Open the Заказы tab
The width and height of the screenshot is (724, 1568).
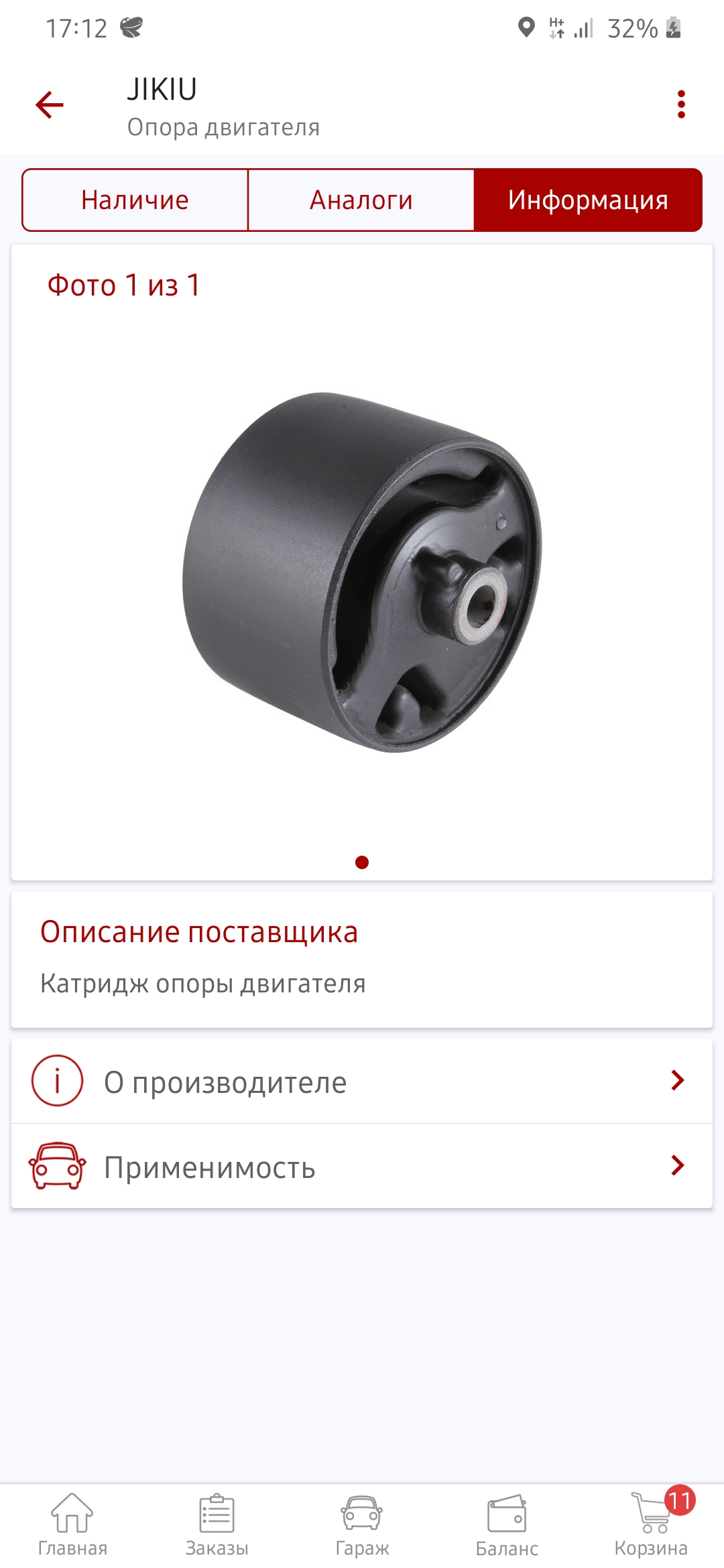click(217, 1524)
